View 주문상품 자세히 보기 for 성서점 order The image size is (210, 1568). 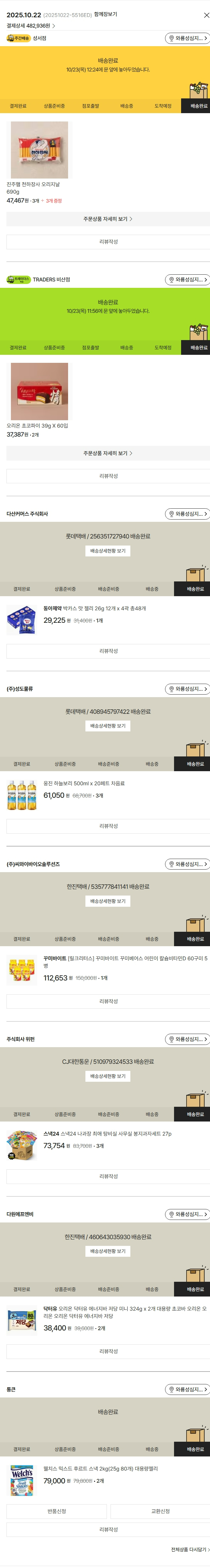(x=108, y=219)
